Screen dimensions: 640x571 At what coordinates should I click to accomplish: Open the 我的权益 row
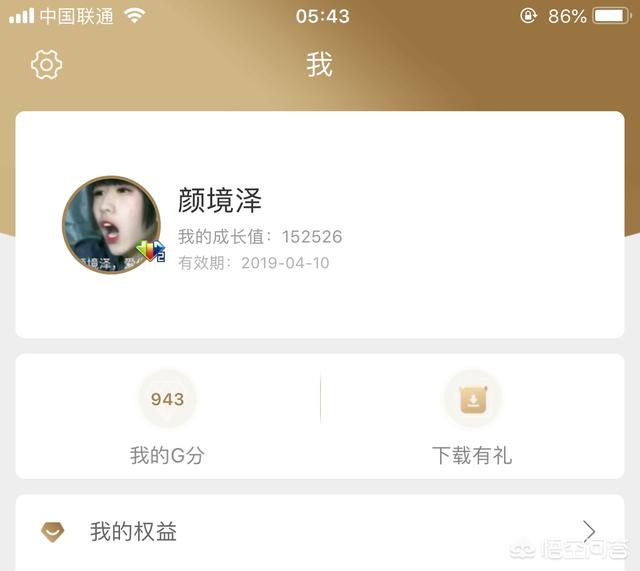pos(320,531)
